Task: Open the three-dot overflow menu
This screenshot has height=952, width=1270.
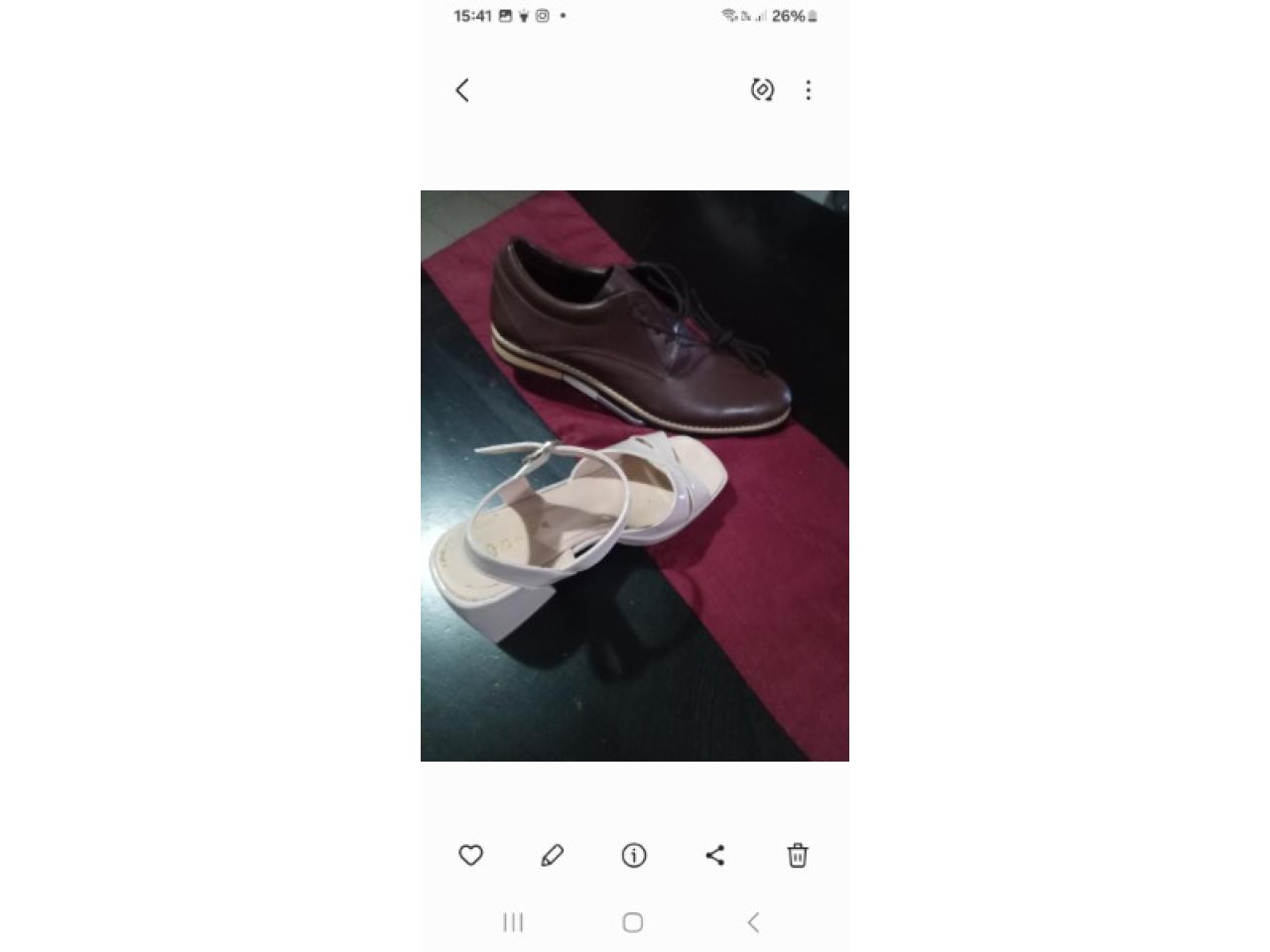Action: pyautogui.click(x=809, y=90)
